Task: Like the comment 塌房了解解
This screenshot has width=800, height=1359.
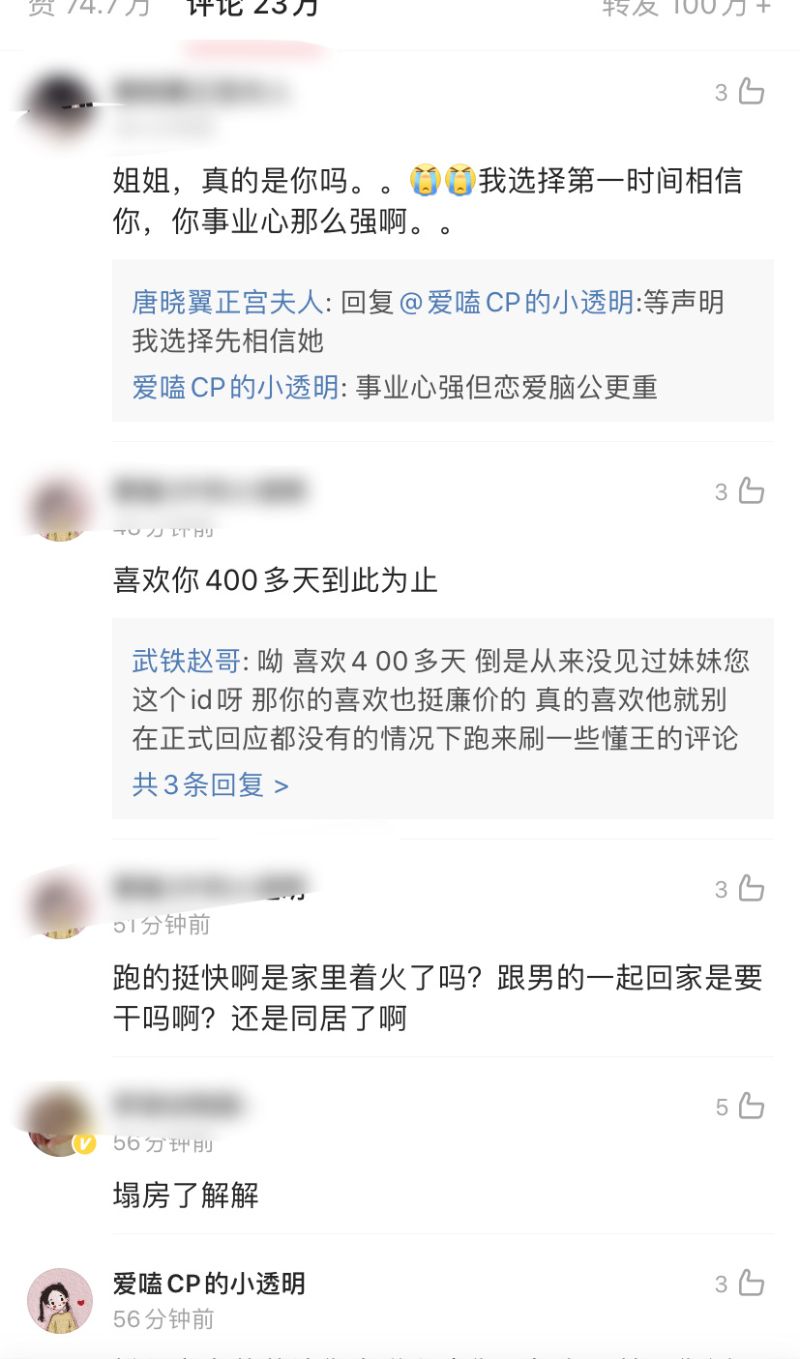Action: pos(751,1107)
